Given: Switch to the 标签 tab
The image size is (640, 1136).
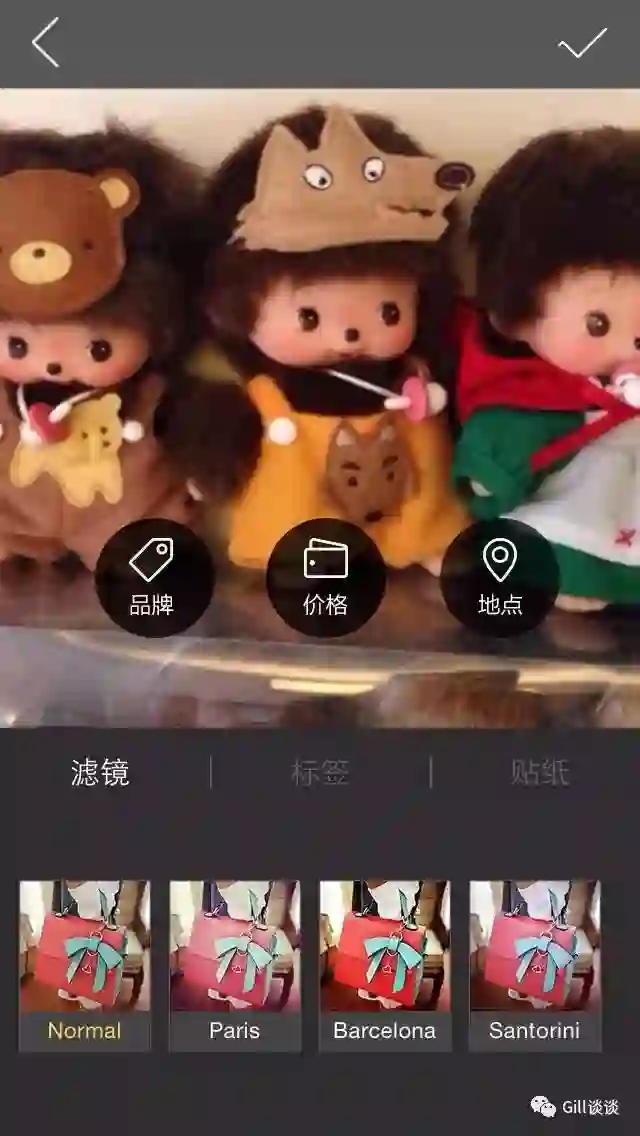Looking at the screenshot, I should pyautogui.click(x=320, y=772).
